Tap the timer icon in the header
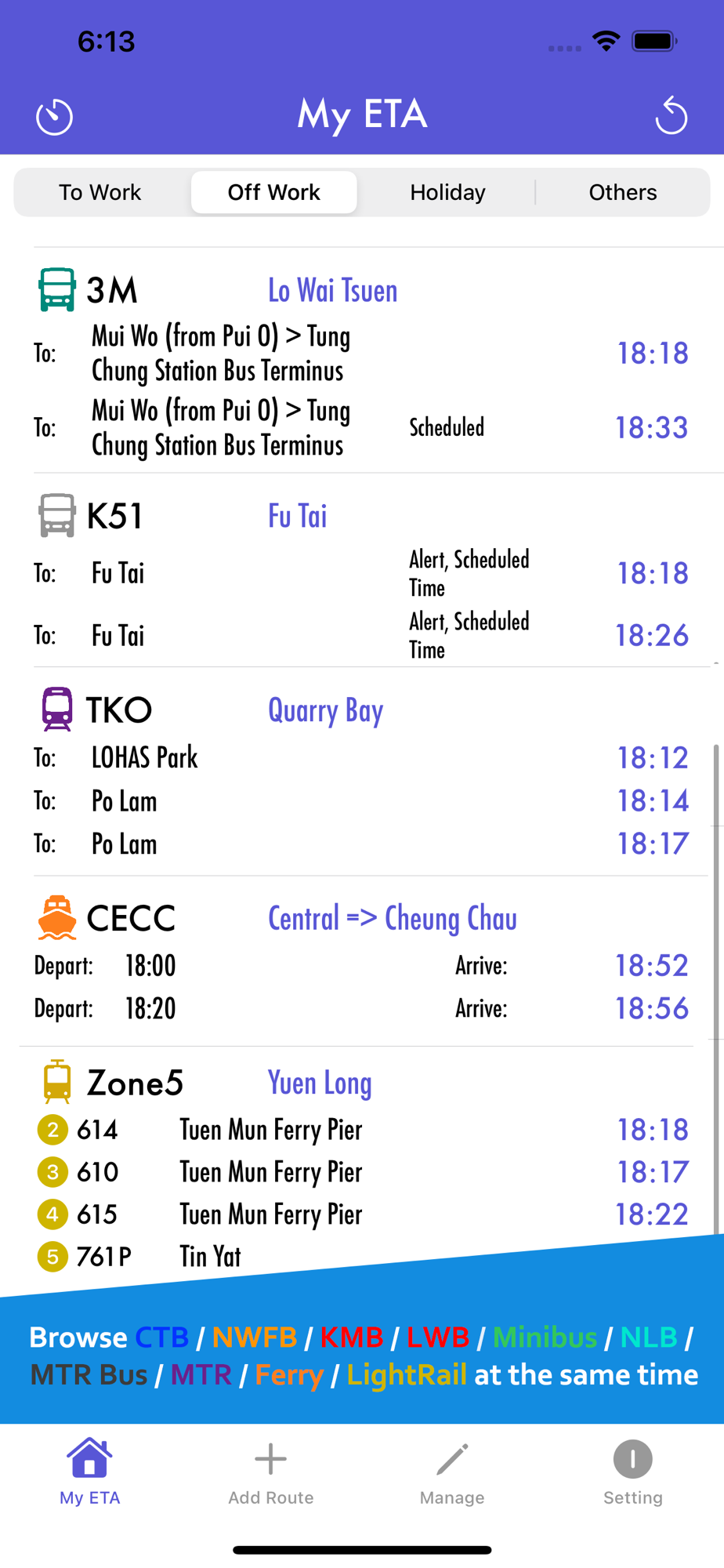Viewport: 724px width, 1568px height. [54, 117]
